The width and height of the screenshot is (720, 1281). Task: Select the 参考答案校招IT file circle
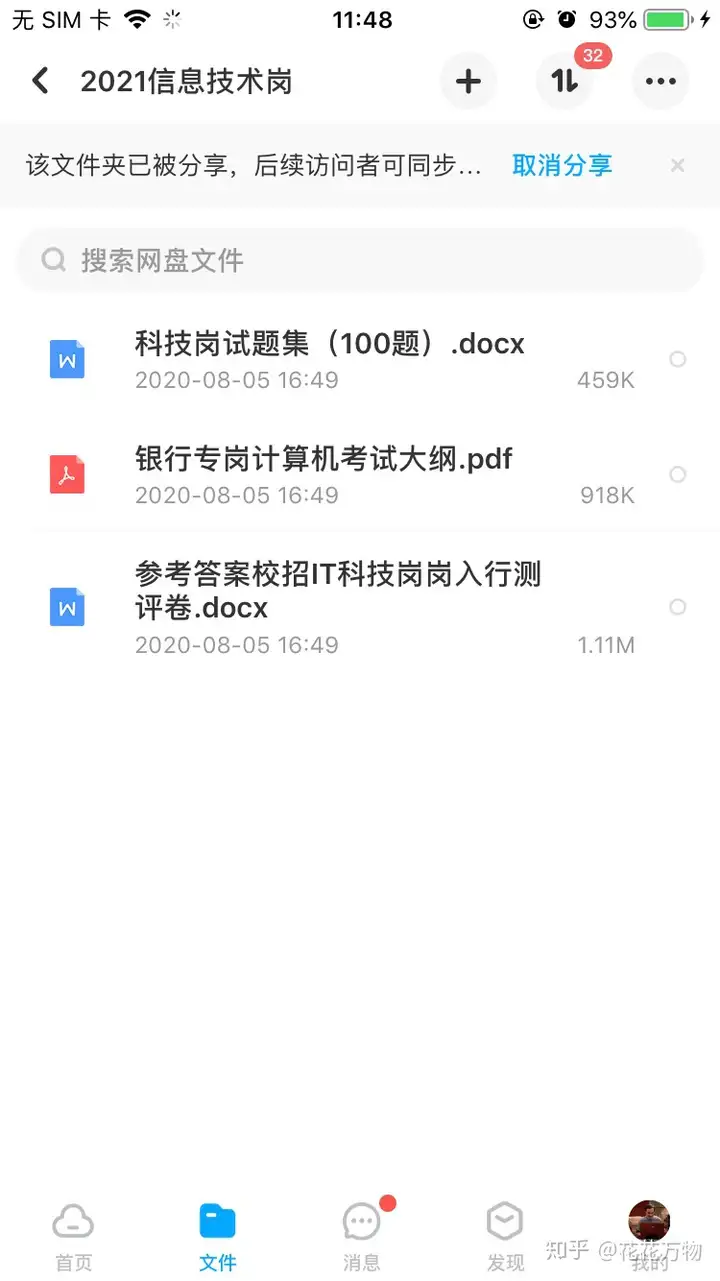click(678, 606)
